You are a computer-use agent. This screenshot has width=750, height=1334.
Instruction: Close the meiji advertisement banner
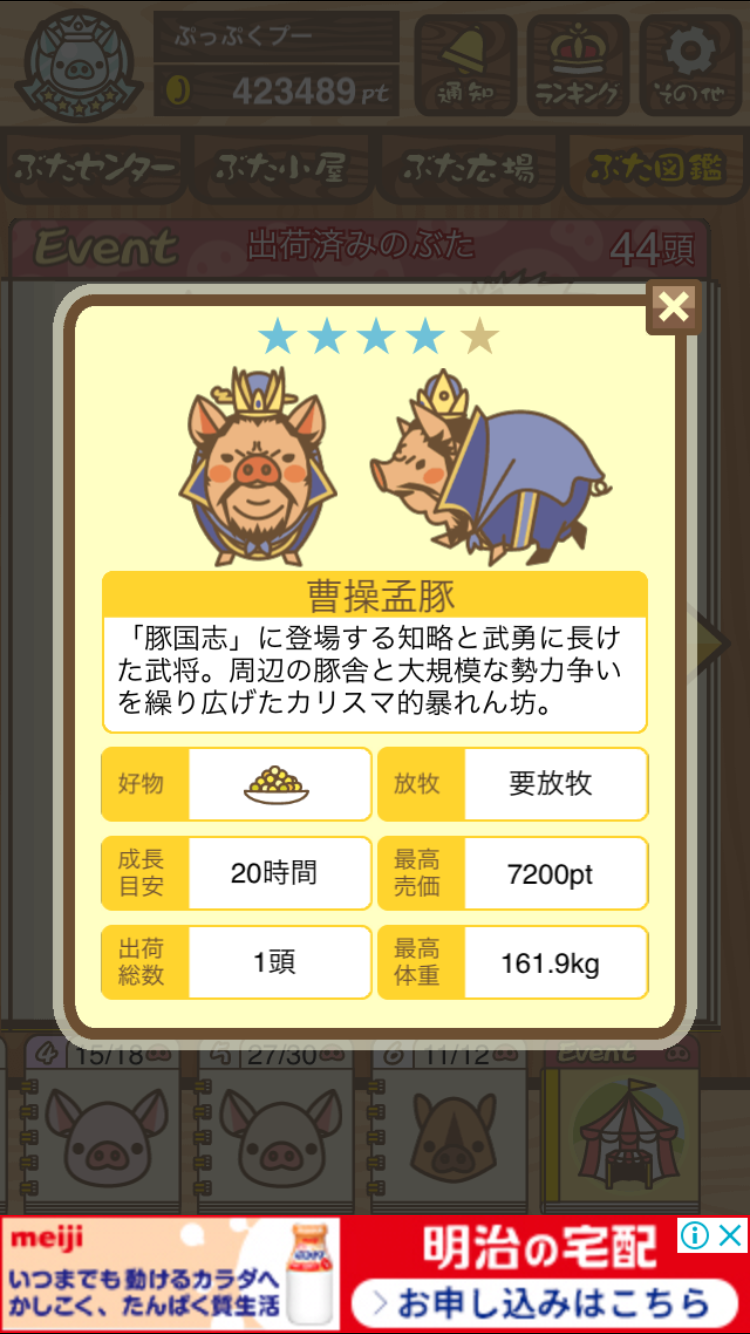pyautogui.click(x=732, y=1236)
